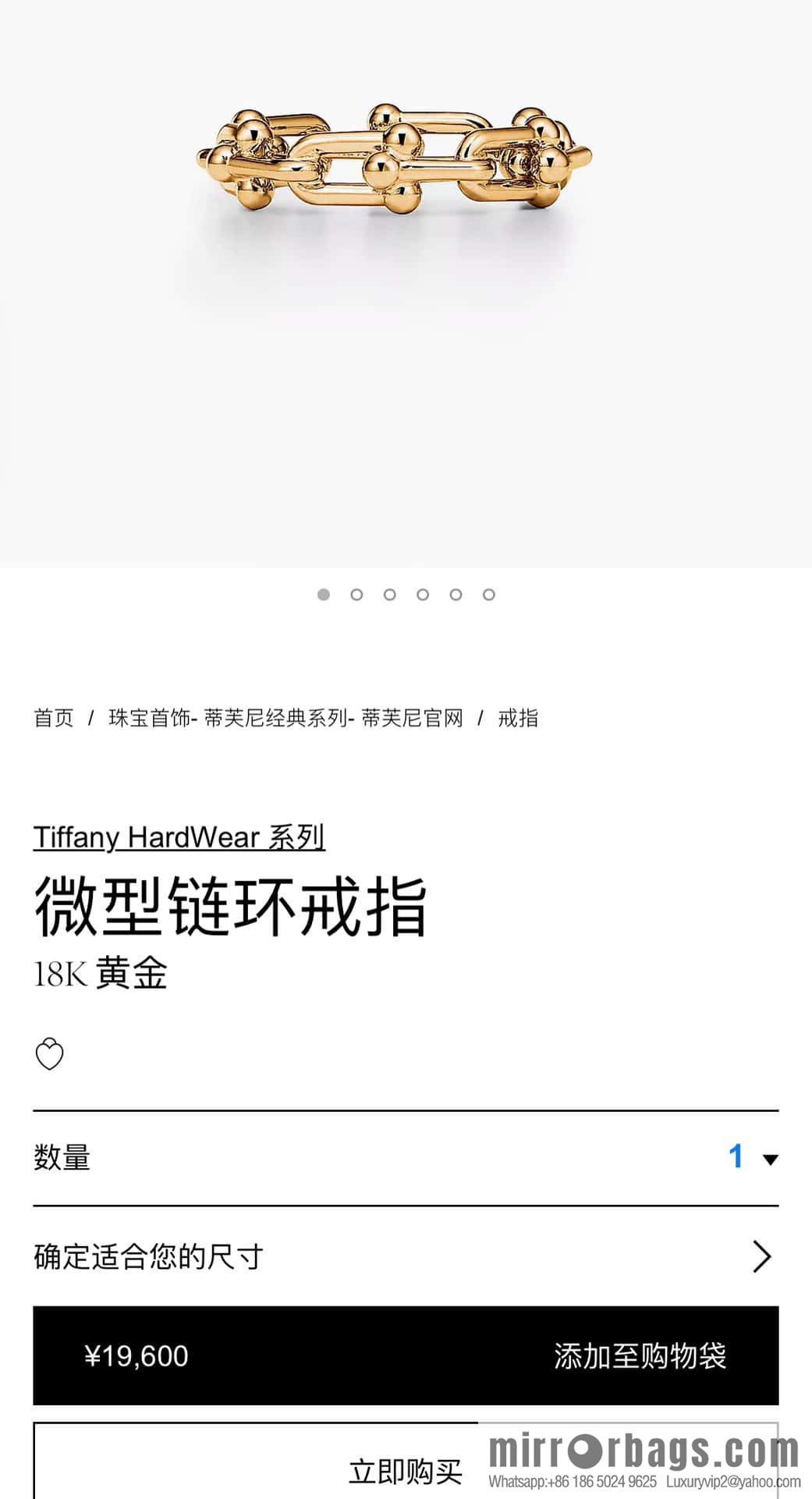Jump to the last product image dot
812x1499 pixels.
click(x=489, y=595)
